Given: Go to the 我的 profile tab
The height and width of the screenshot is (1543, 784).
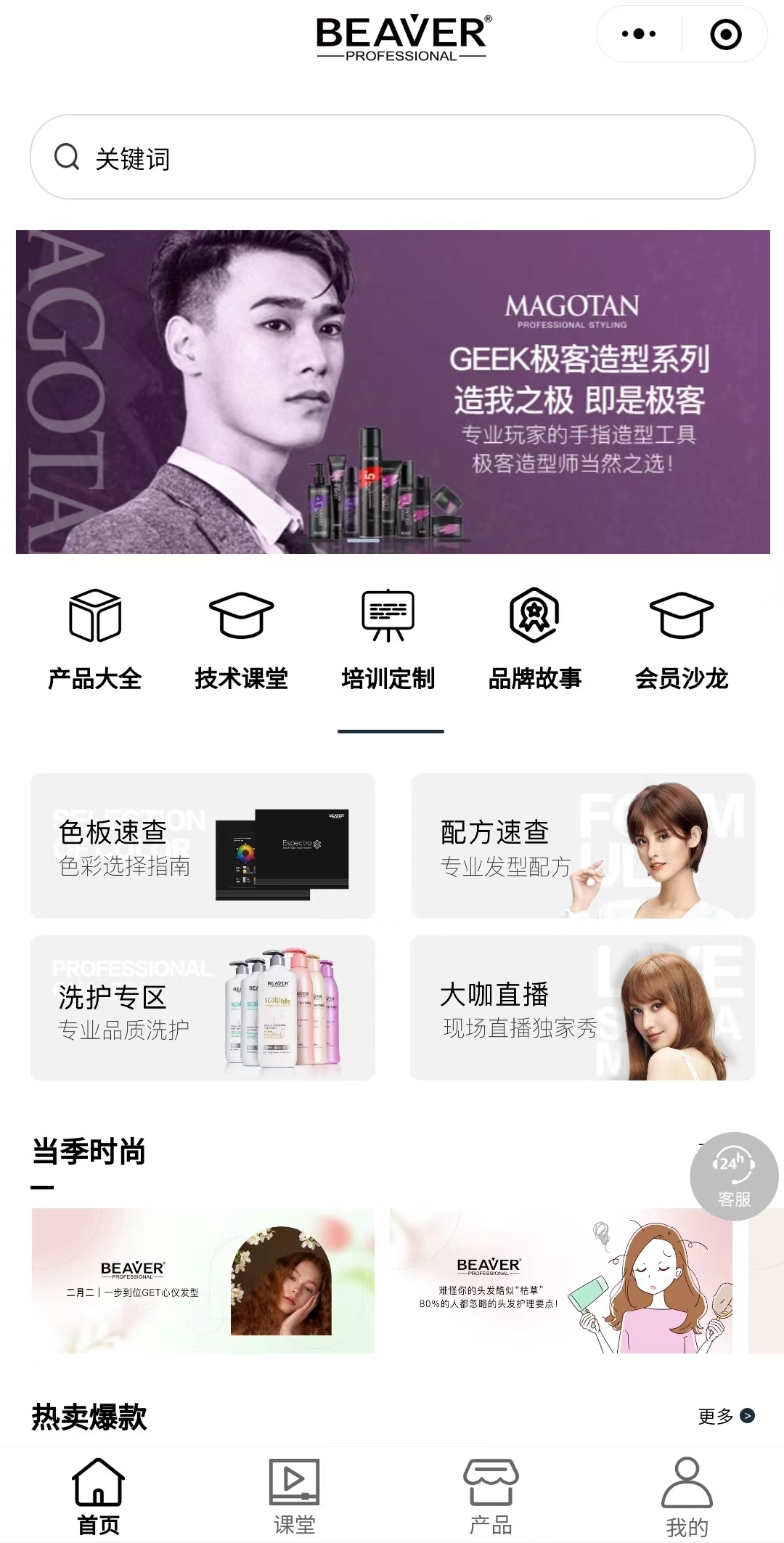Looking at the screenshot, I should pyautogui.click(x=687, y=1496).
